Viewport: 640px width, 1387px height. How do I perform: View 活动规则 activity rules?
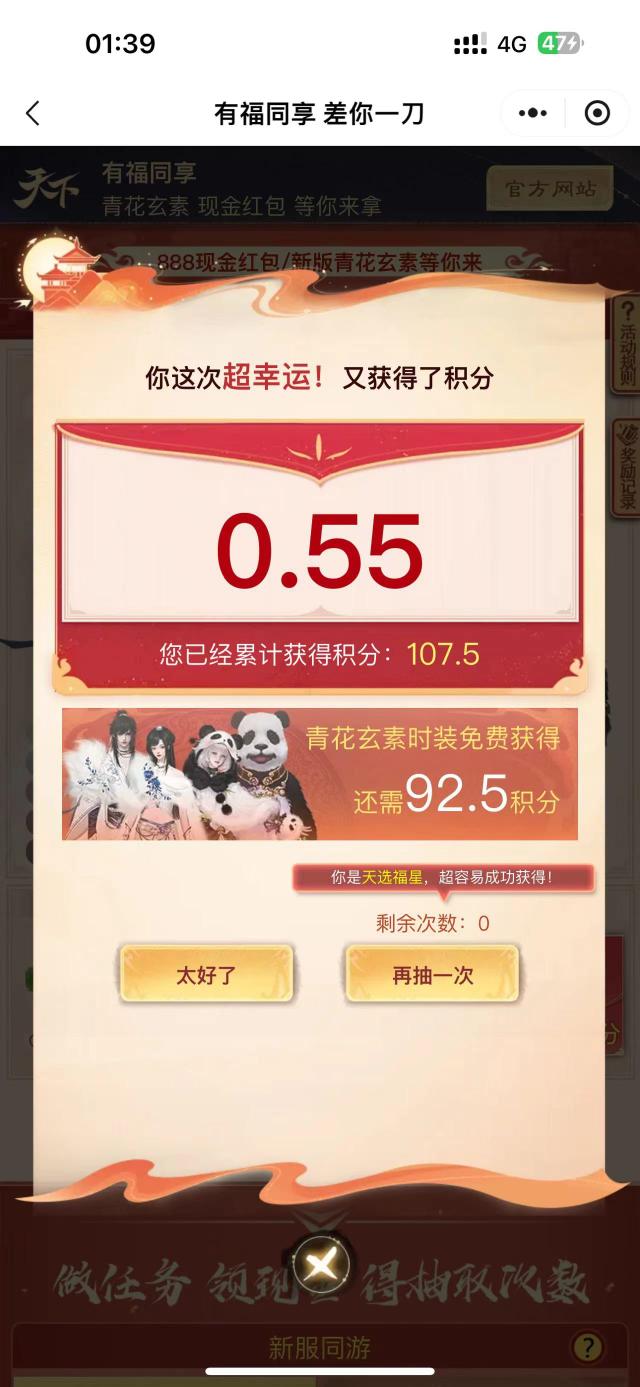[x=627, y=342]
